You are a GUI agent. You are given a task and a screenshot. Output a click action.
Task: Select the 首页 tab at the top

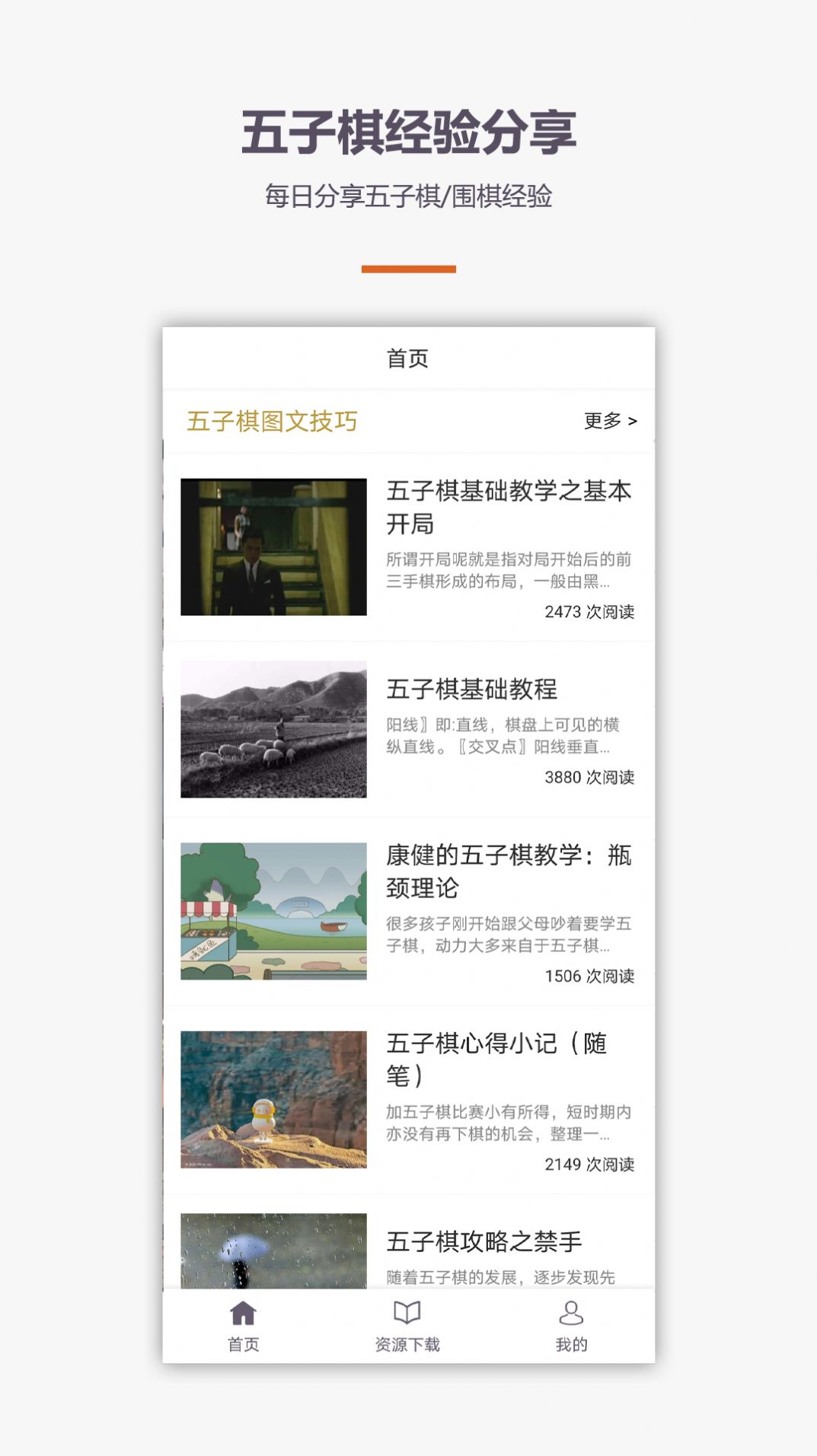click(x=408, y=358)
